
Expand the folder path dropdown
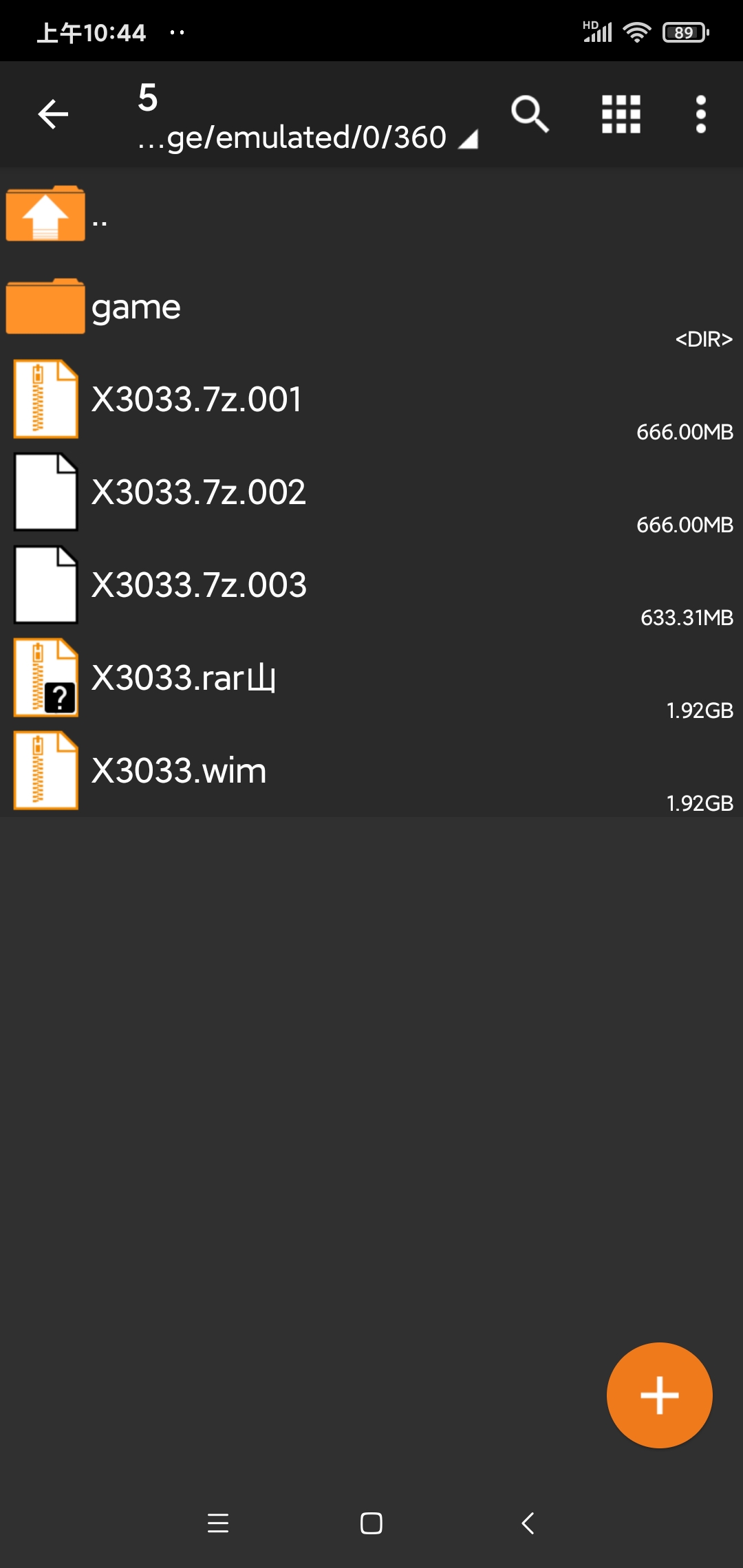click(306, 138)
